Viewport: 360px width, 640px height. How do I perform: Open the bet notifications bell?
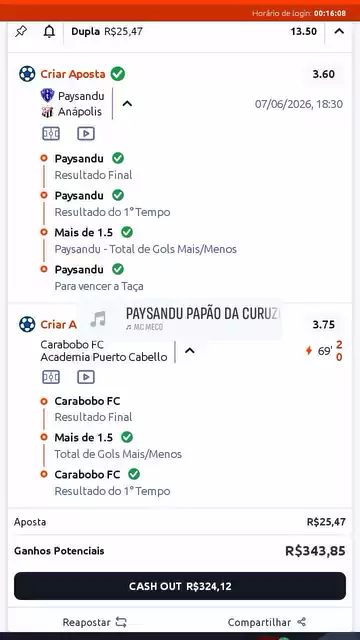pos(49,31)
